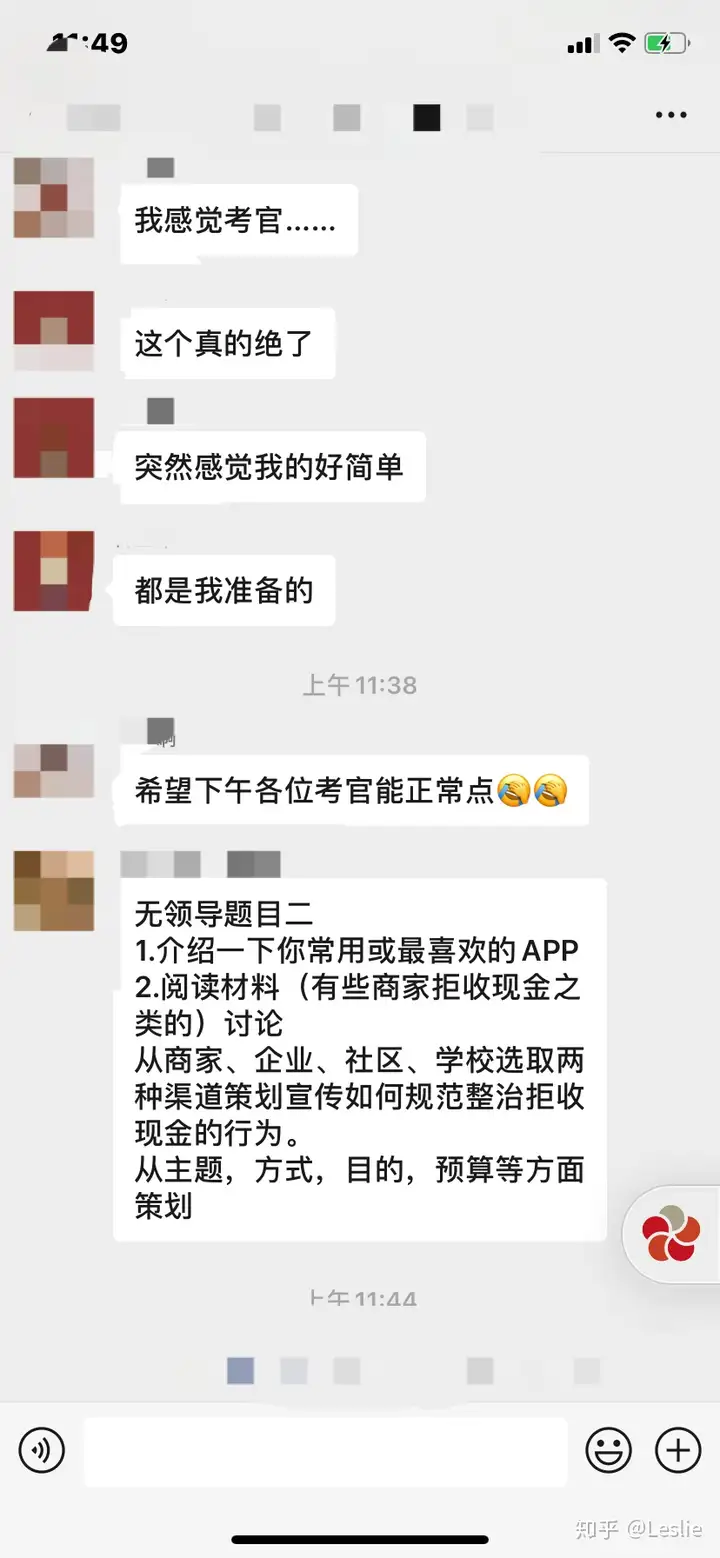Viewport: 720px width, 1558px height.
Task: Open the plus attachments menu
Action: (678, 1449)
